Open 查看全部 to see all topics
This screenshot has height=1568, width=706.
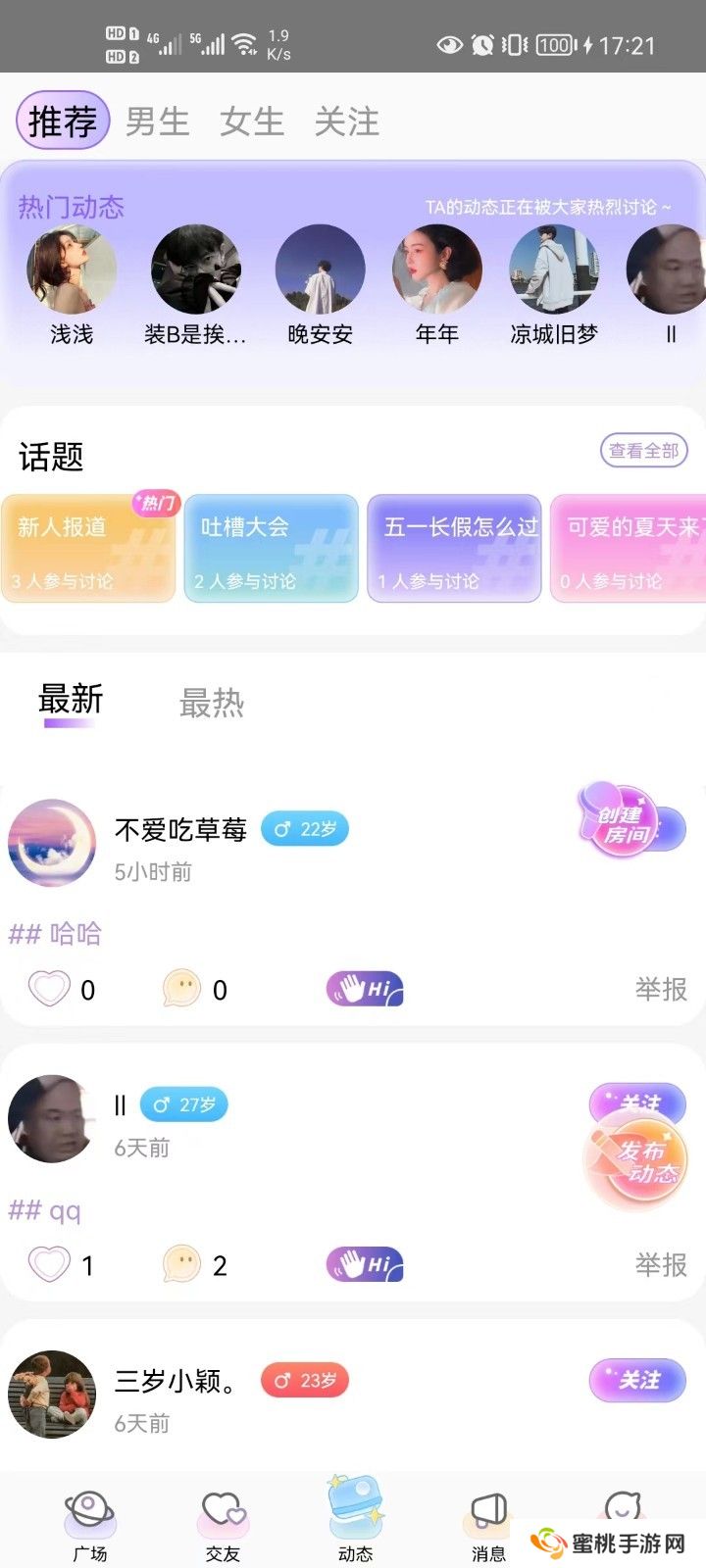642,451
